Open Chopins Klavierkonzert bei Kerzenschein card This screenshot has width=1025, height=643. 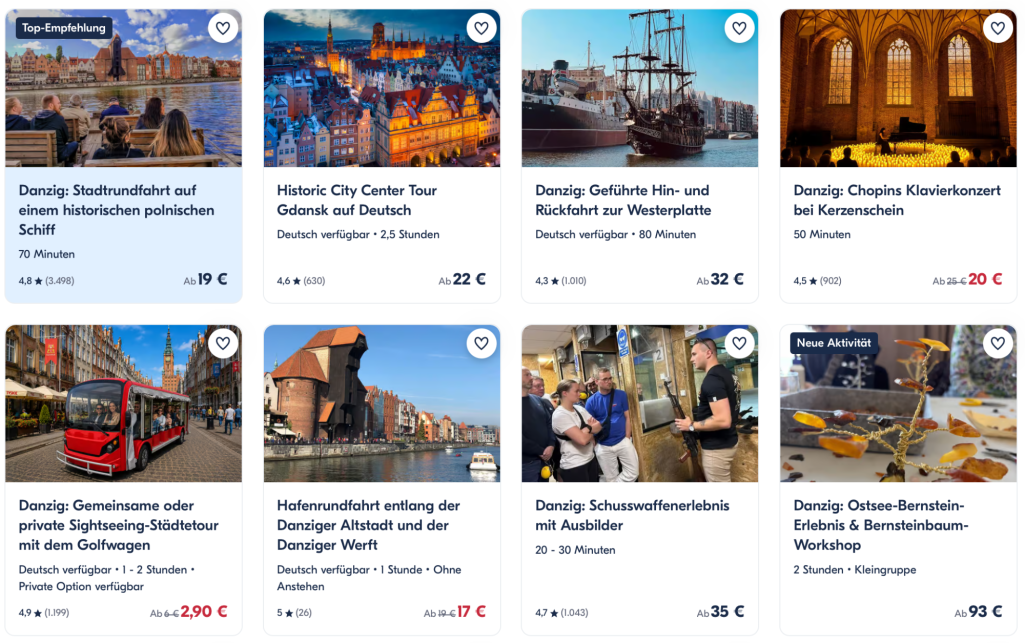click(898, 156)
